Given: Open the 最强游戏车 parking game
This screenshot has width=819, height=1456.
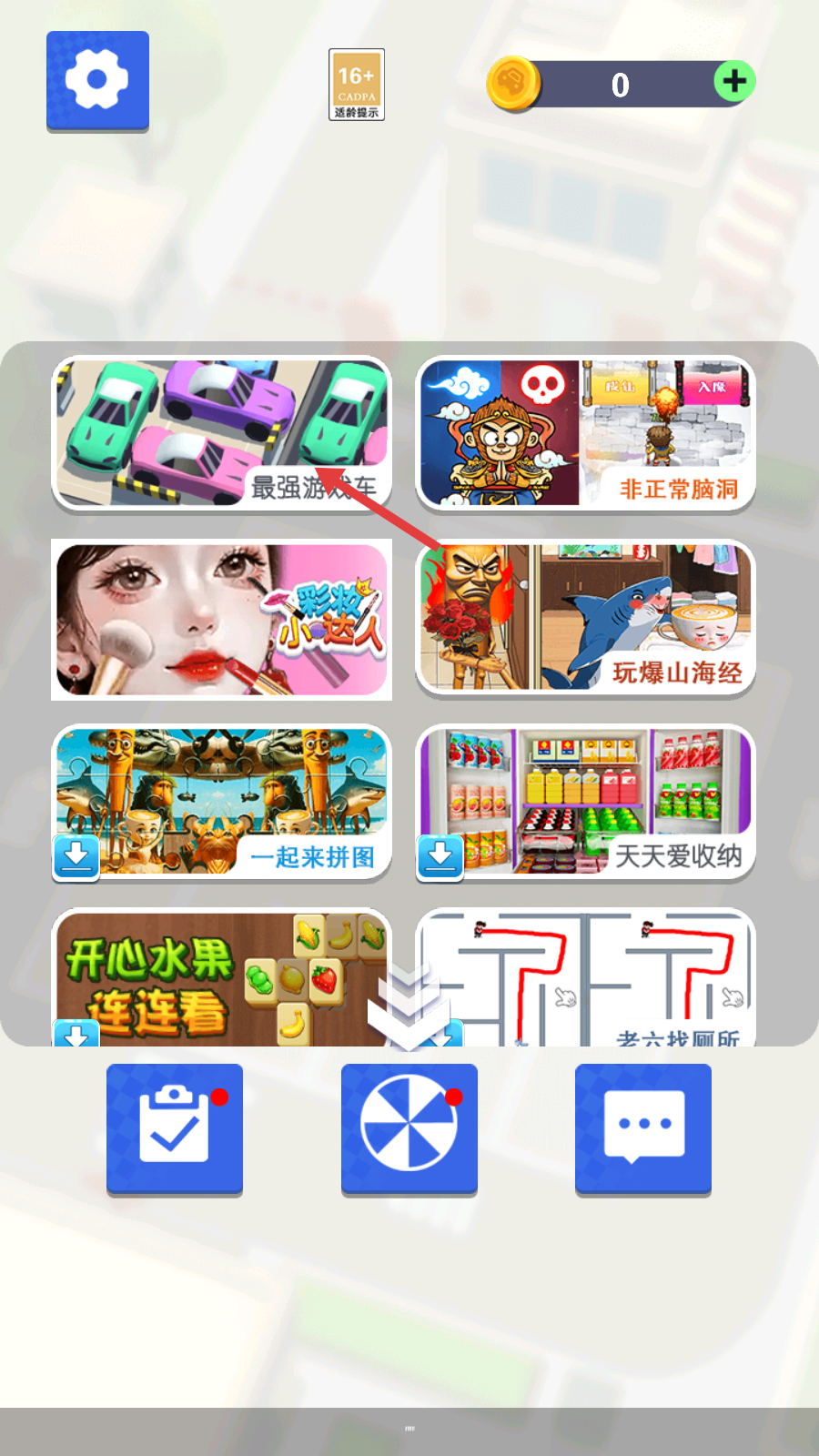Looking at the screenshot, I should tap(221, 432).
